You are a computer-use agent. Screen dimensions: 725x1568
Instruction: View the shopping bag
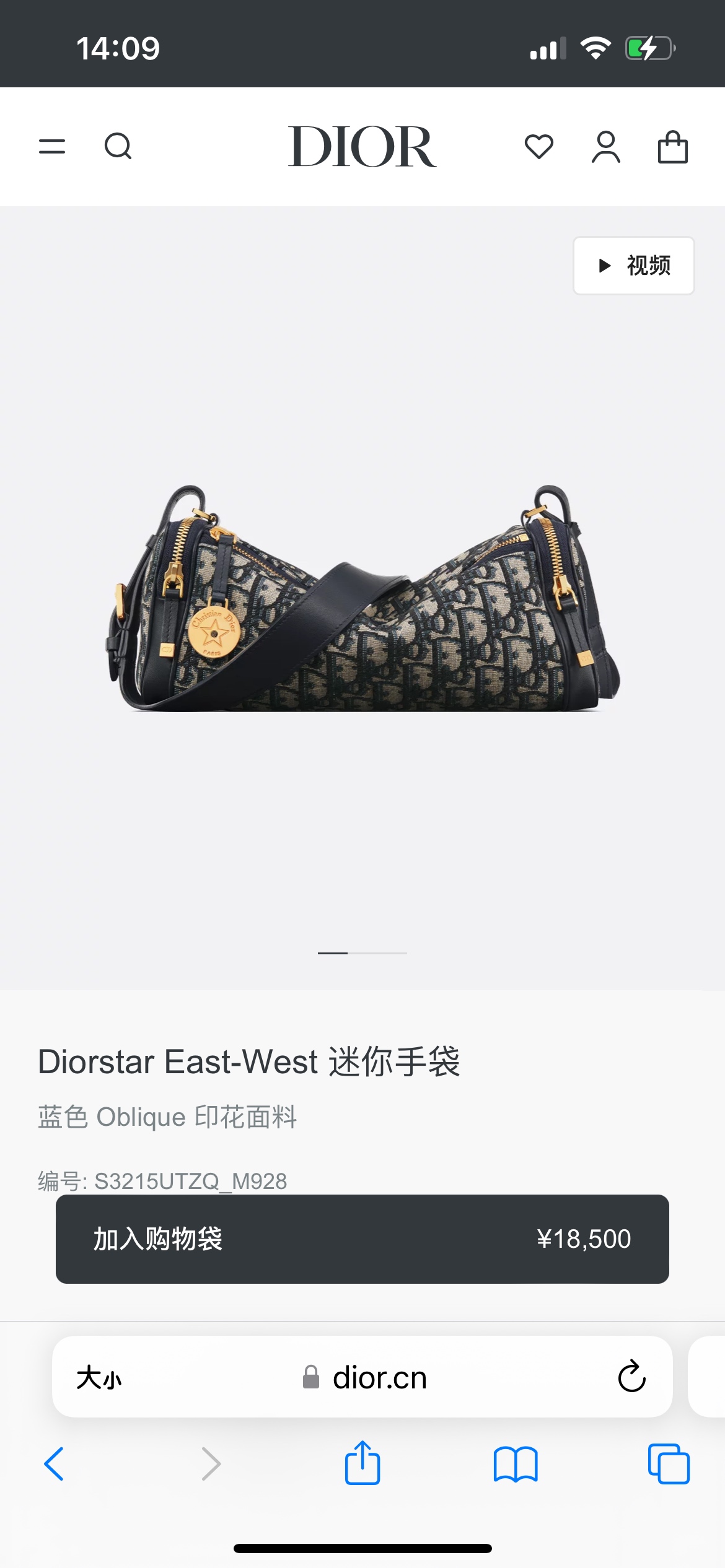coord(672,147)
